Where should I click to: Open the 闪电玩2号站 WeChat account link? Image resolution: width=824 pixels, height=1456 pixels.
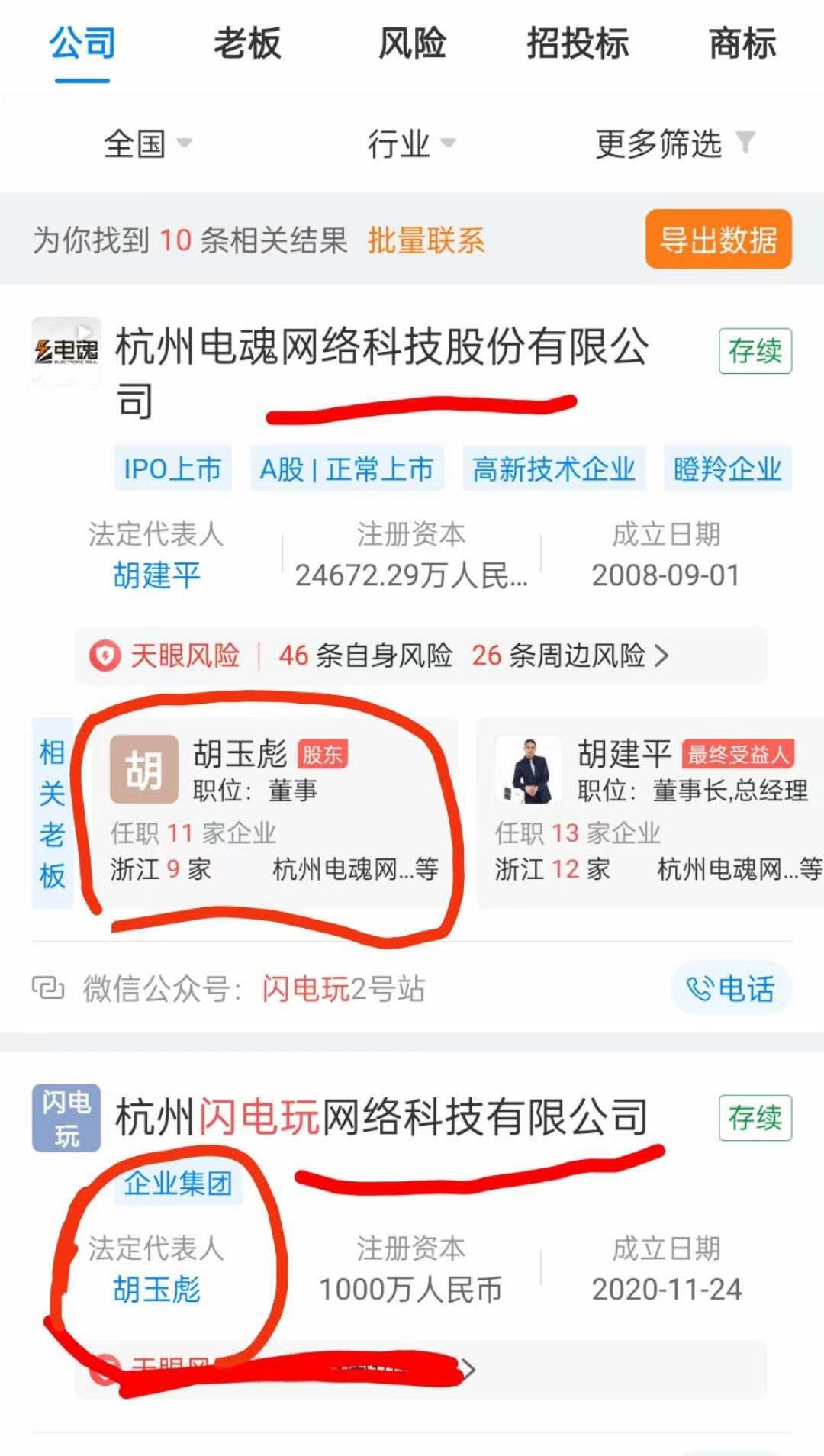tap(343, 989)
